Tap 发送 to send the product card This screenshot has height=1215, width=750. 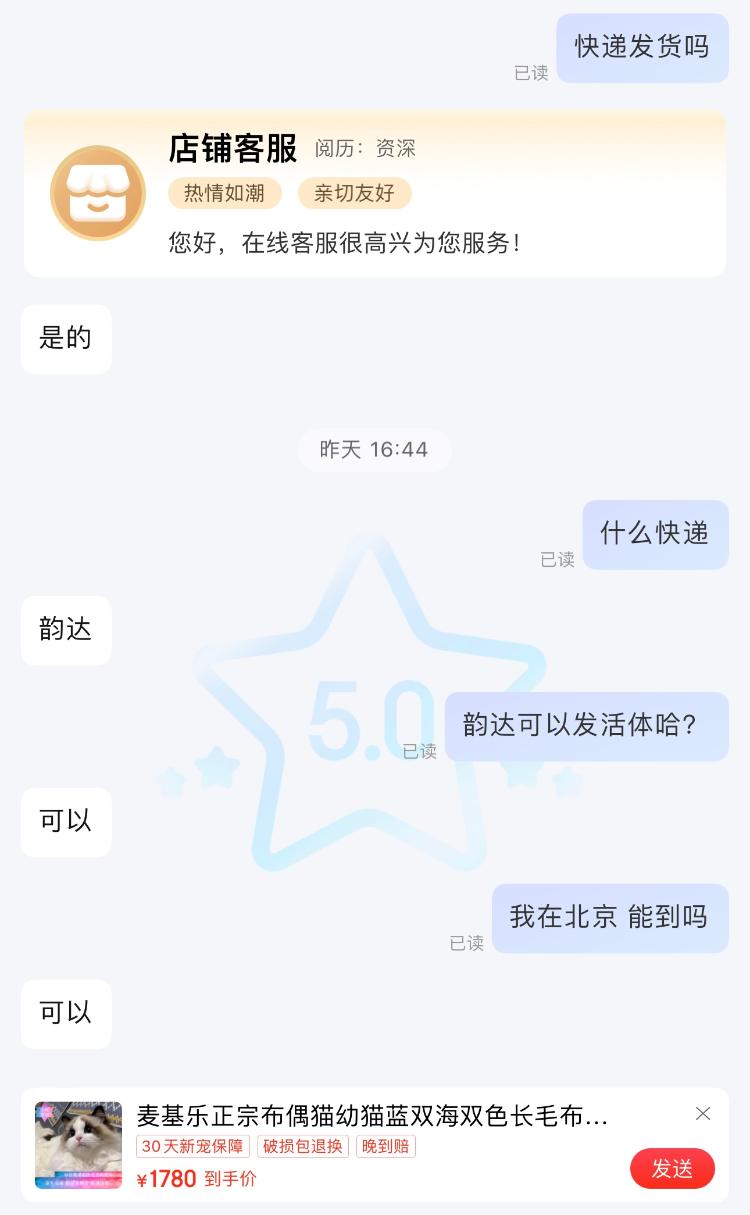pos(672,1168)
